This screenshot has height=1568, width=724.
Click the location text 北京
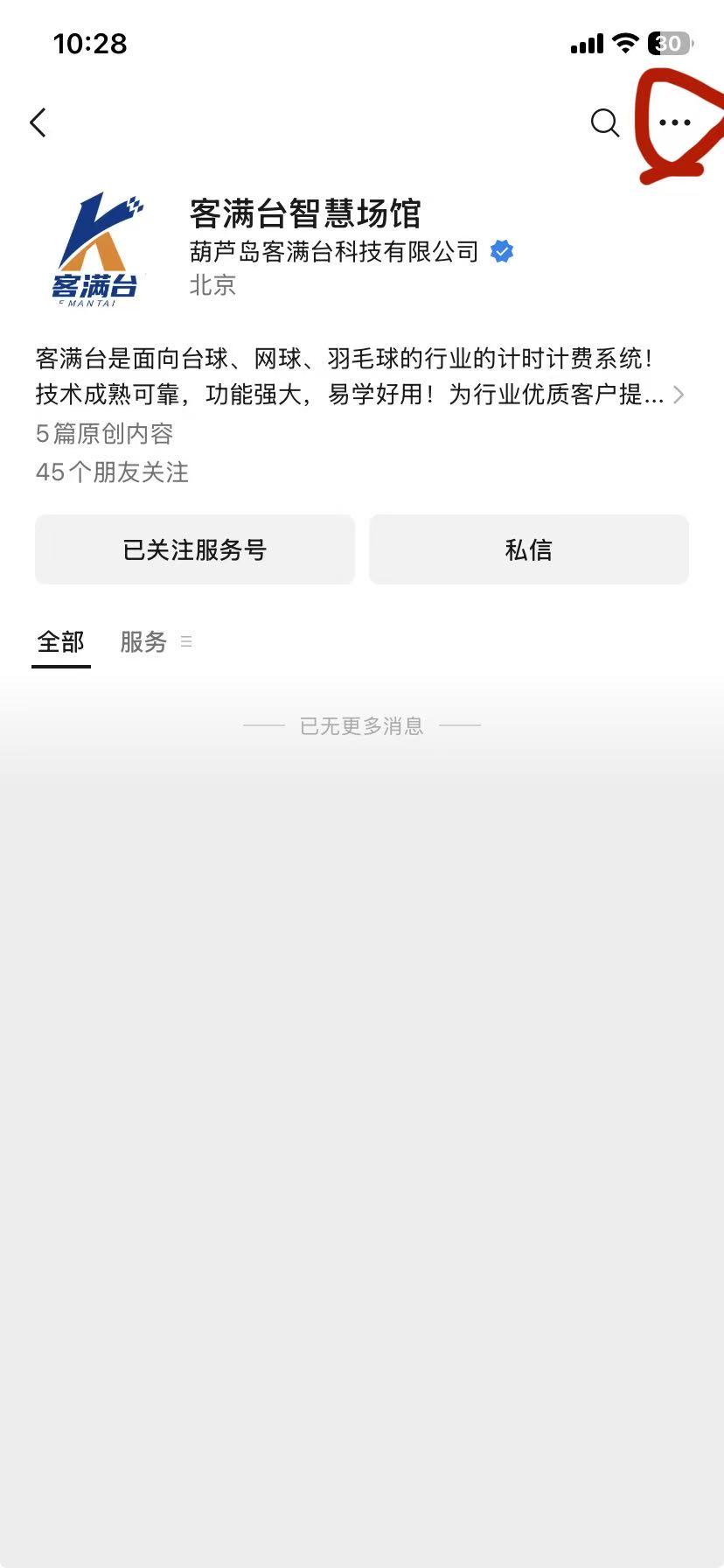point(212,285)
